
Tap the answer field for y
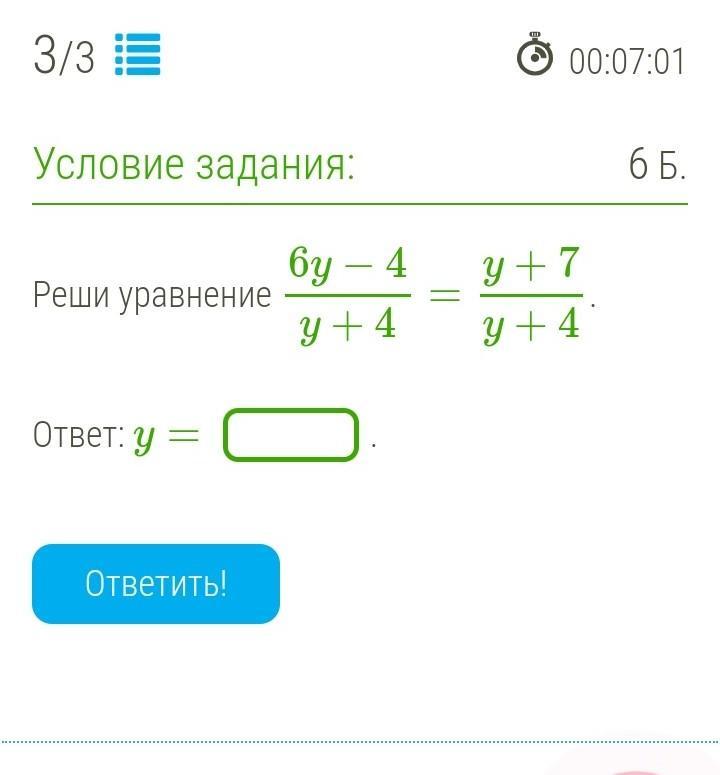[x=291, y=435]
